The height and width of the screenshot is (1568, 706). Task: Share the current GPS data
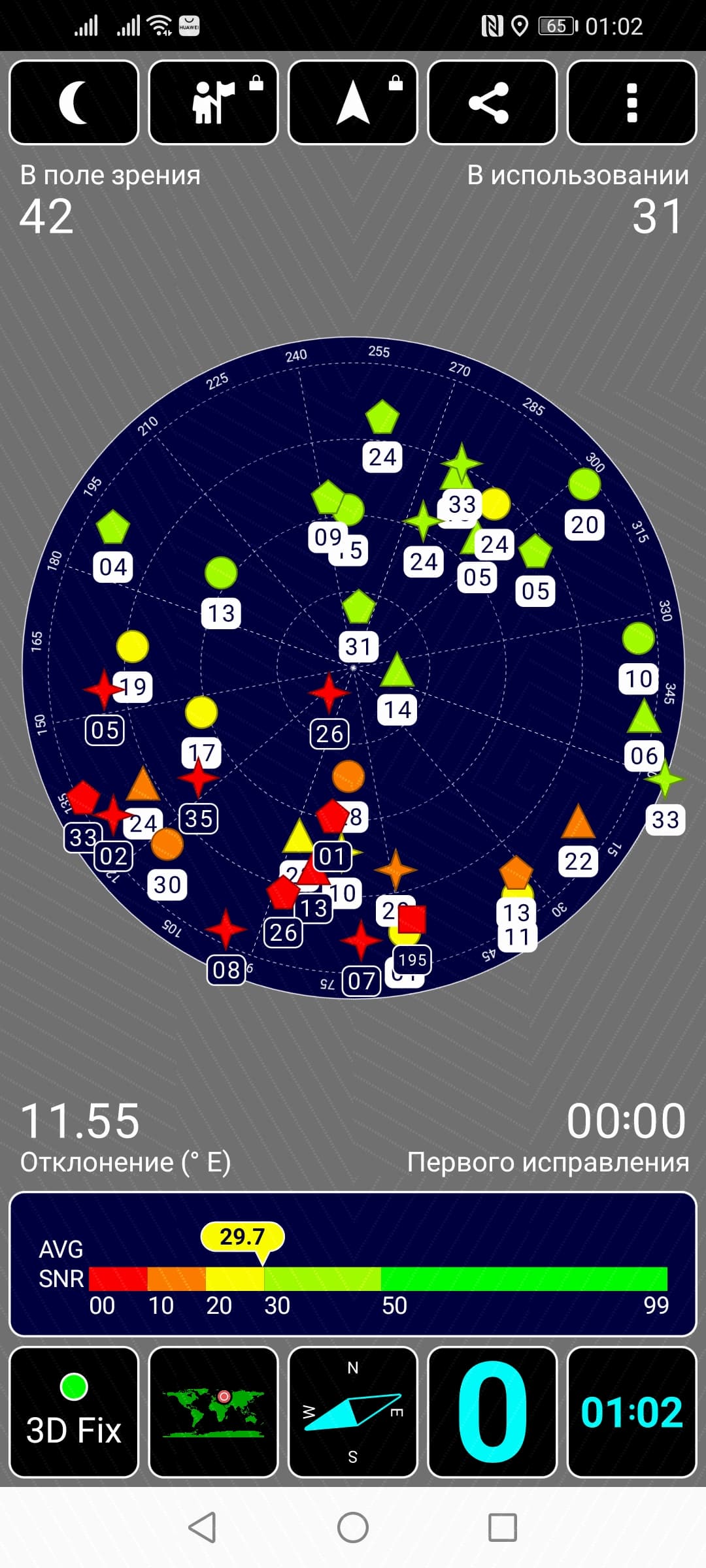click(492, 103)
